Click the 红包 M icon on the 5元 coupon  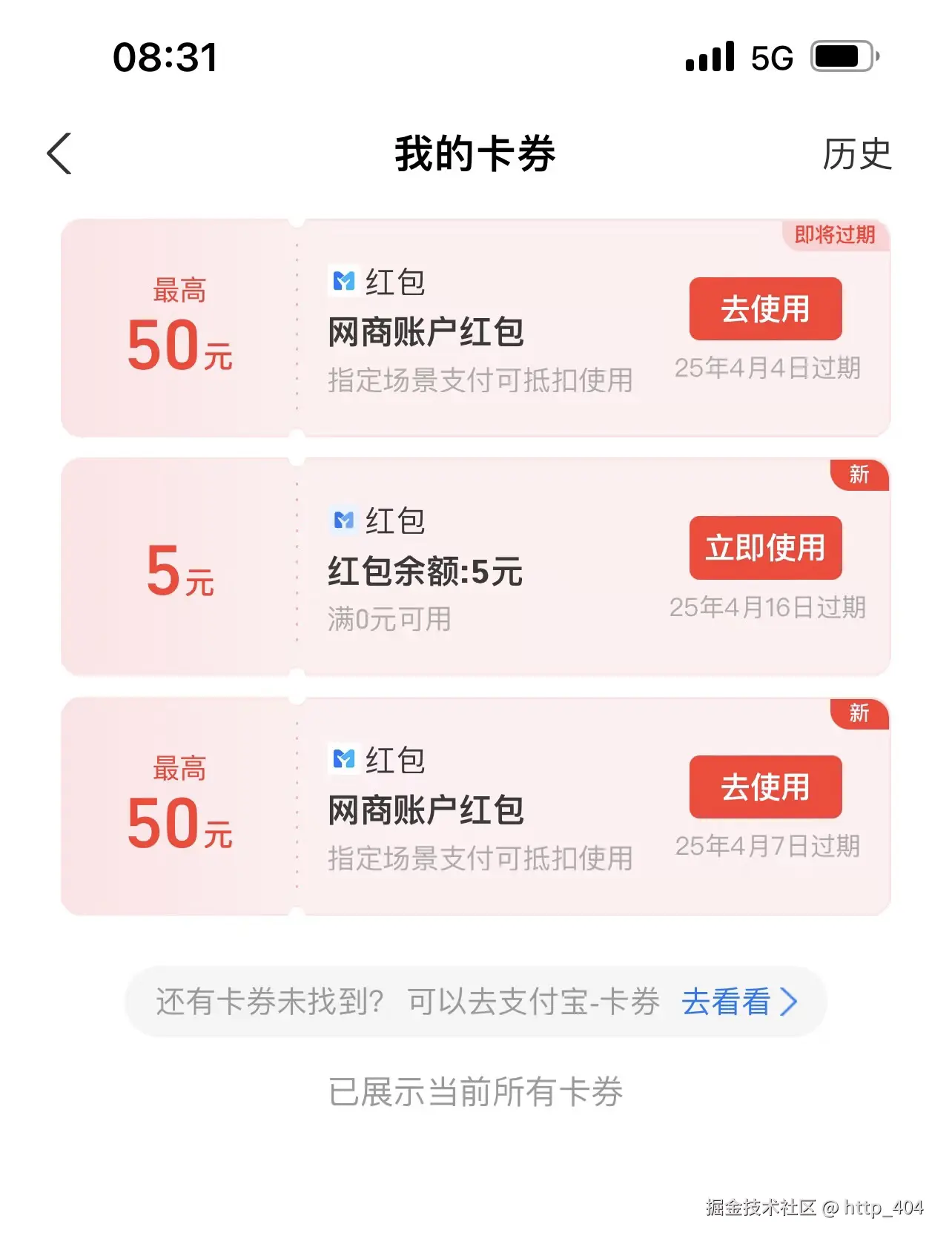(343, 521)
